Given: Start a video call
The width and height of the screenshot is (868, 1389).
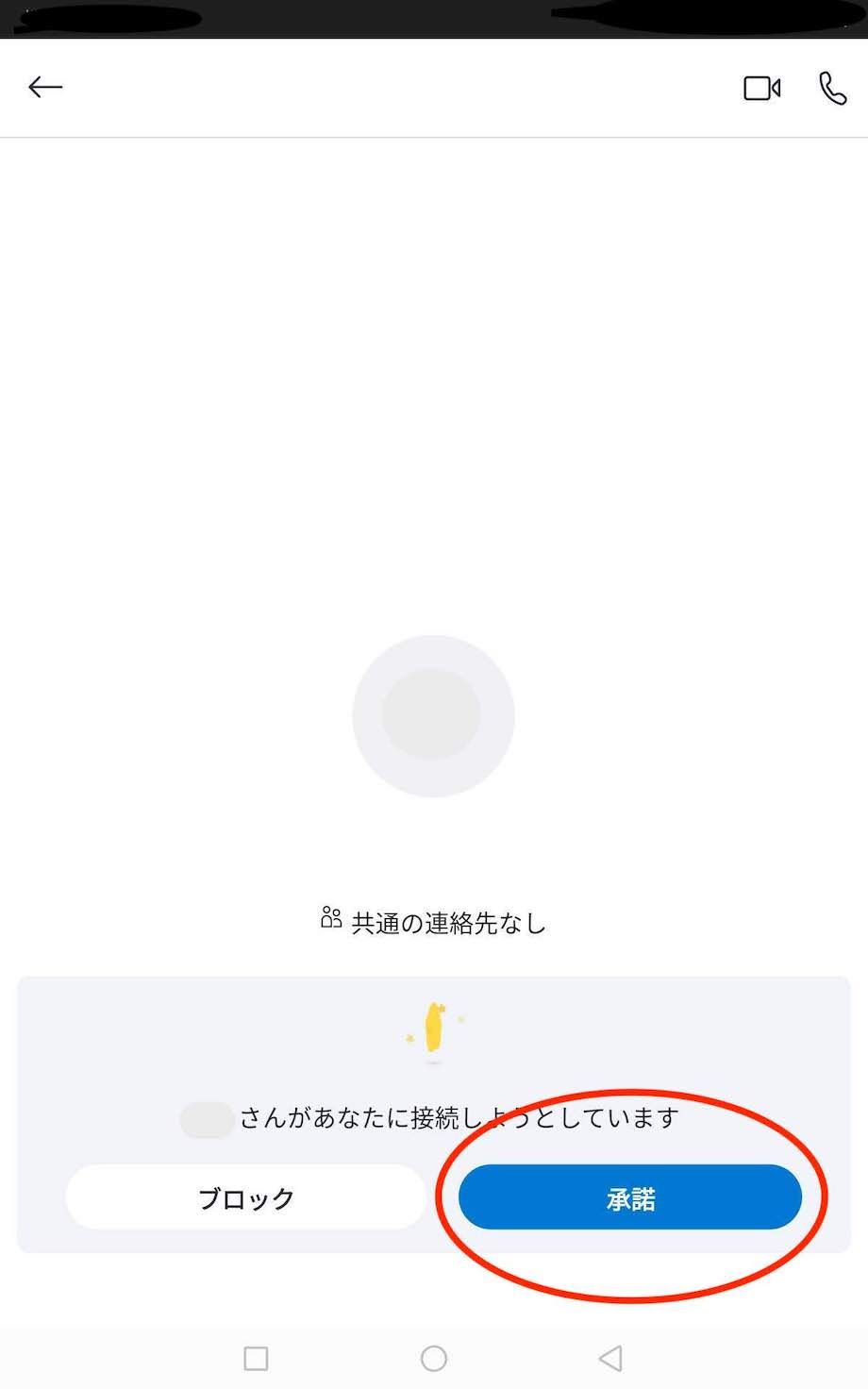Looking at the screenshot, I should pos(762,88).
